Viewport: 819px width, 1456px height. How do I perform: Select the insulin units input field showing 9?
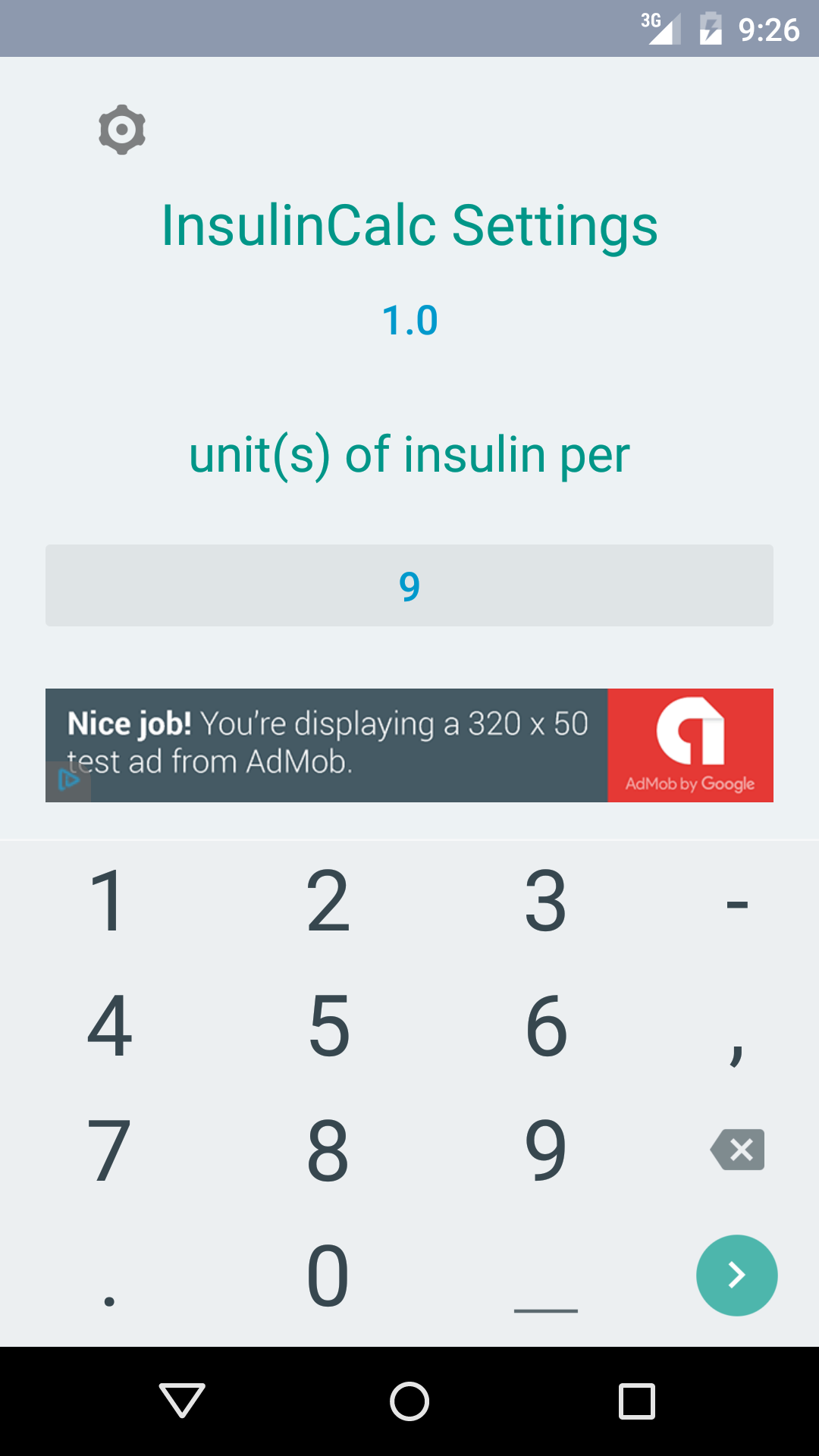(409, 585)
